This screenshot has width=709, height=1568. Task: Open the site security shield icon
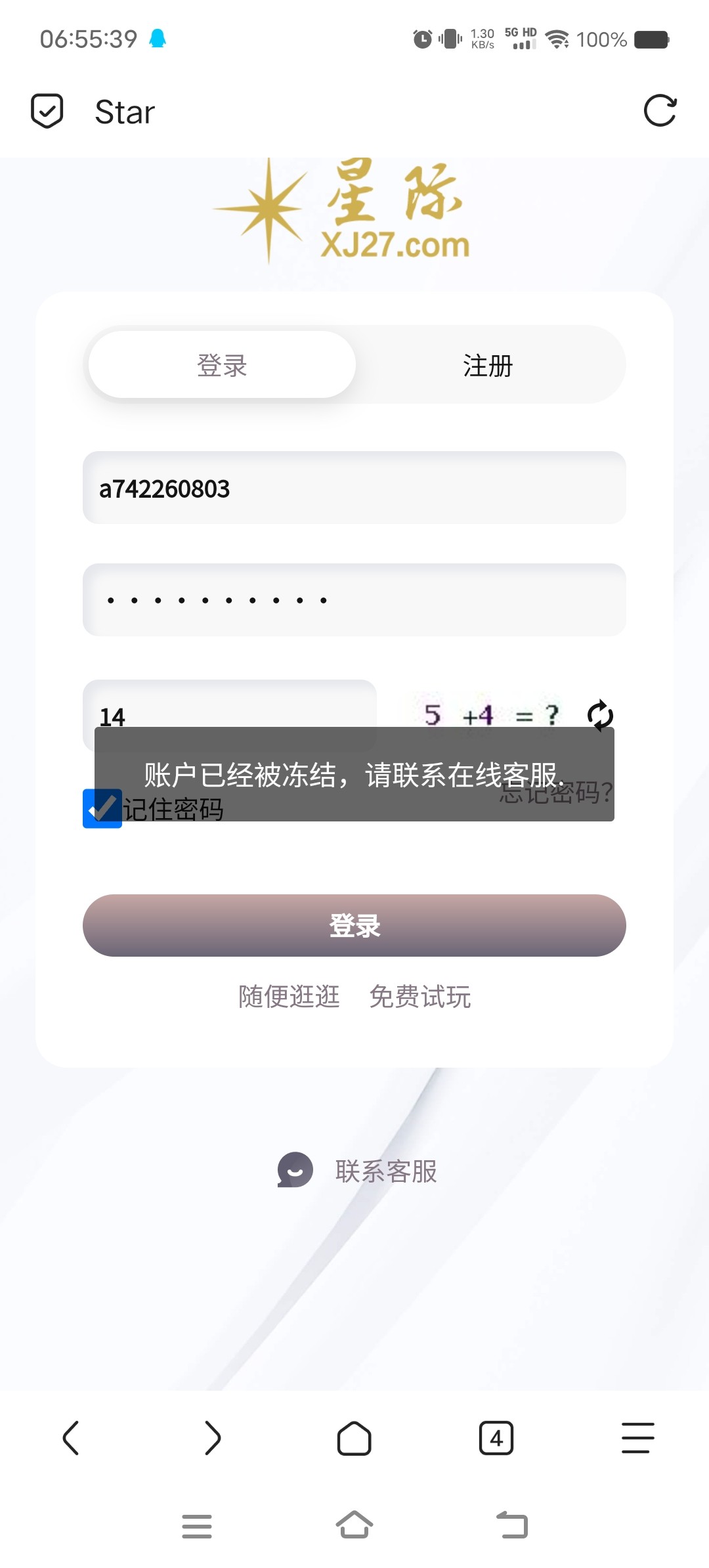(47, 110)
